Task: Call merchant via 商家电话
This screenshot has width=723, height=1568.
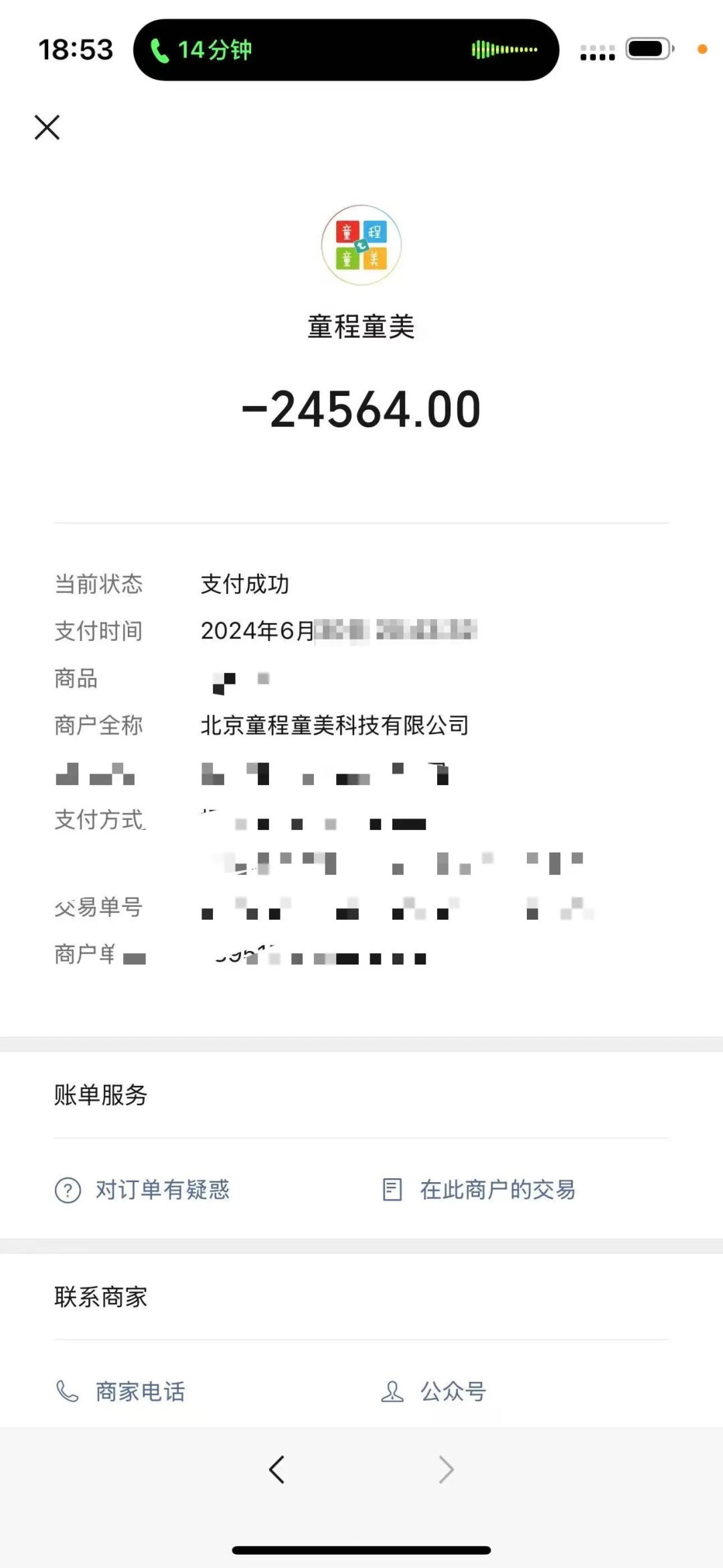Action: [120, 1392]
